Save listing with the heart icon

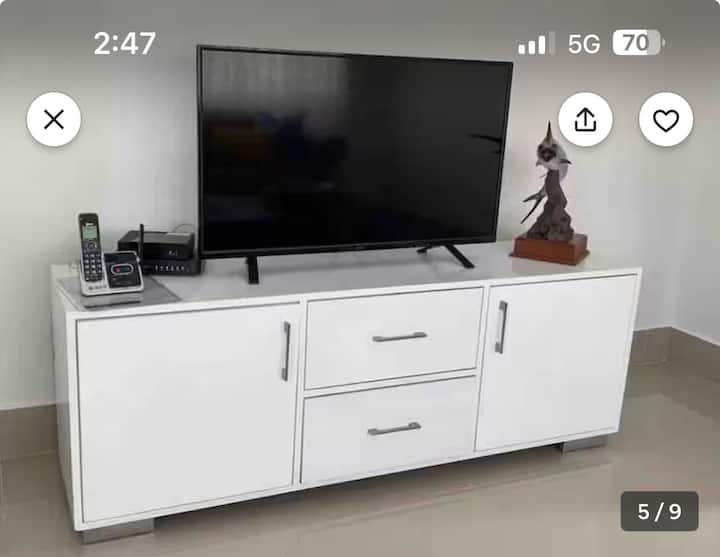pyautogui.click(x=666, y=120)
